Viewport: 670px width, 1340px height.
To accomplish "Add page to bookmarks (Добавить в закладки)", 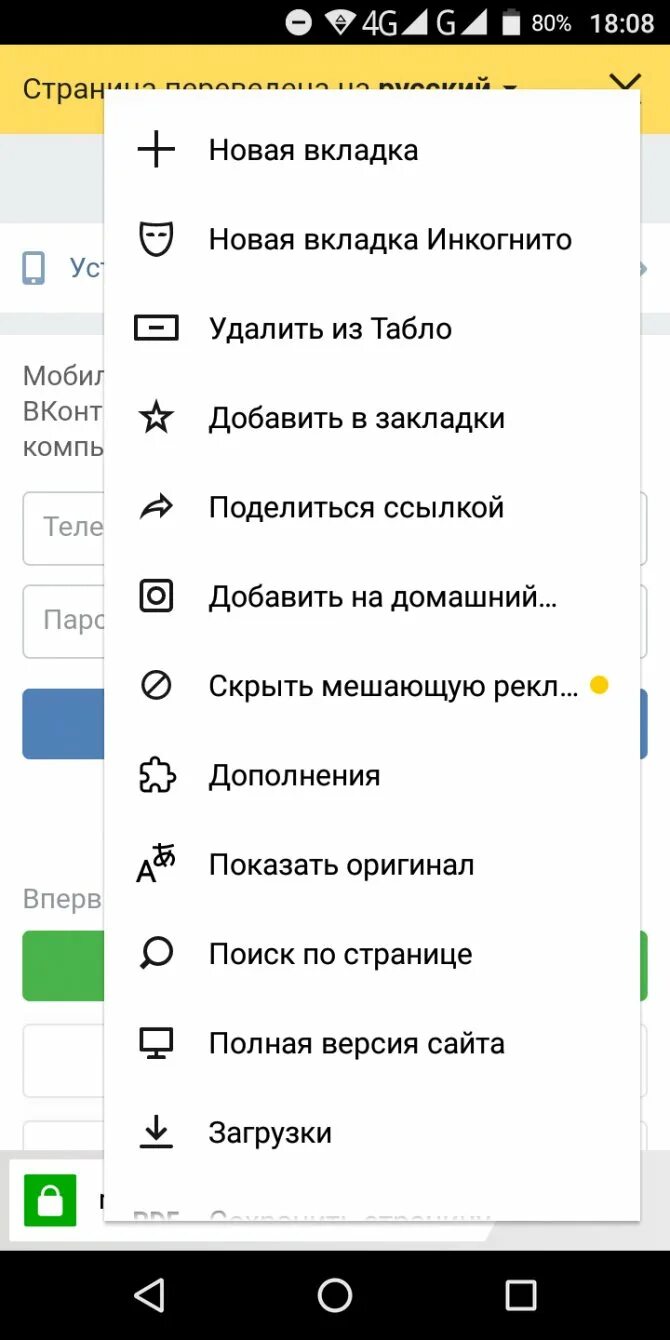I will [356, 418].
